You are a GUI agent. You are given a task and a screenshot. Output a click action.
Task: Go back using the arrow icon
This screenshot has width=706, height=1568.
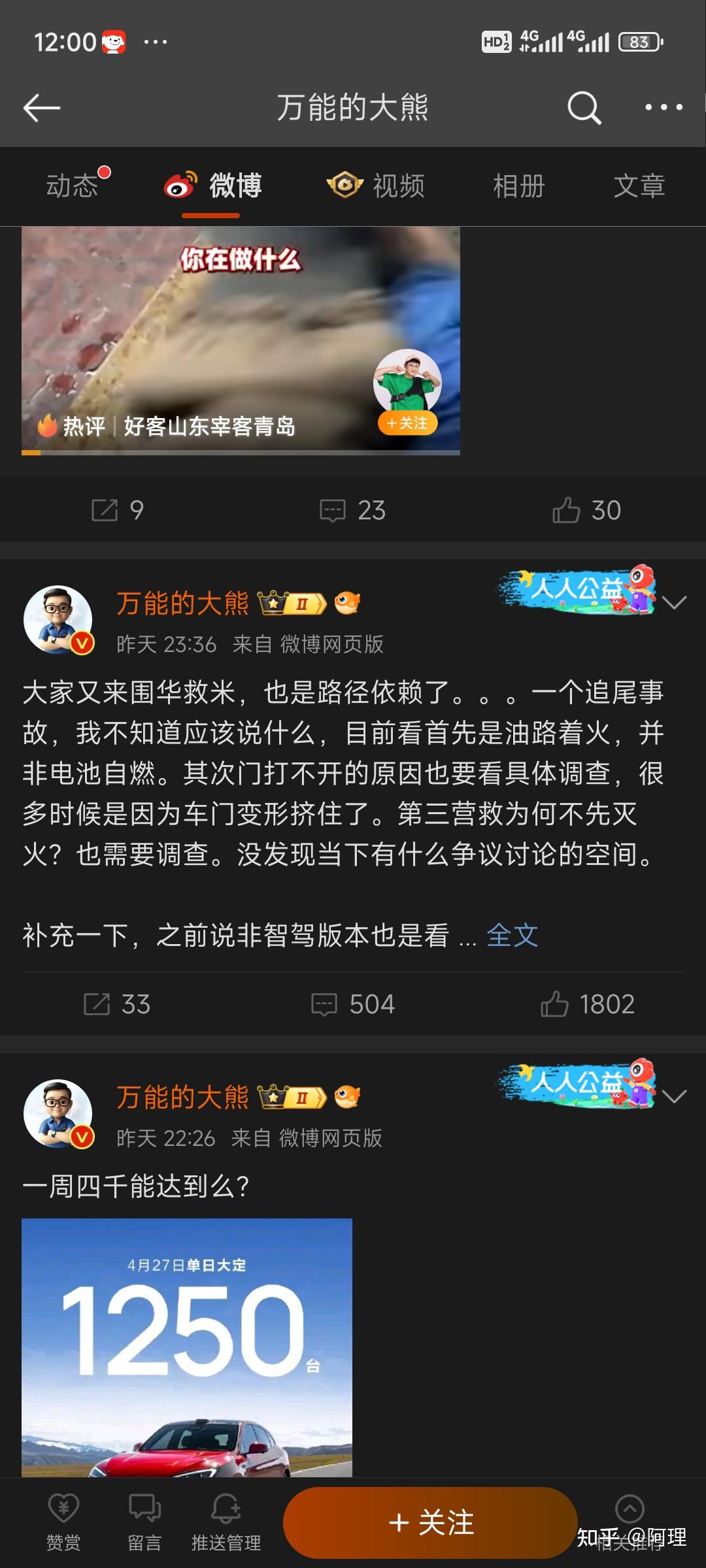[x=42, y=108]
